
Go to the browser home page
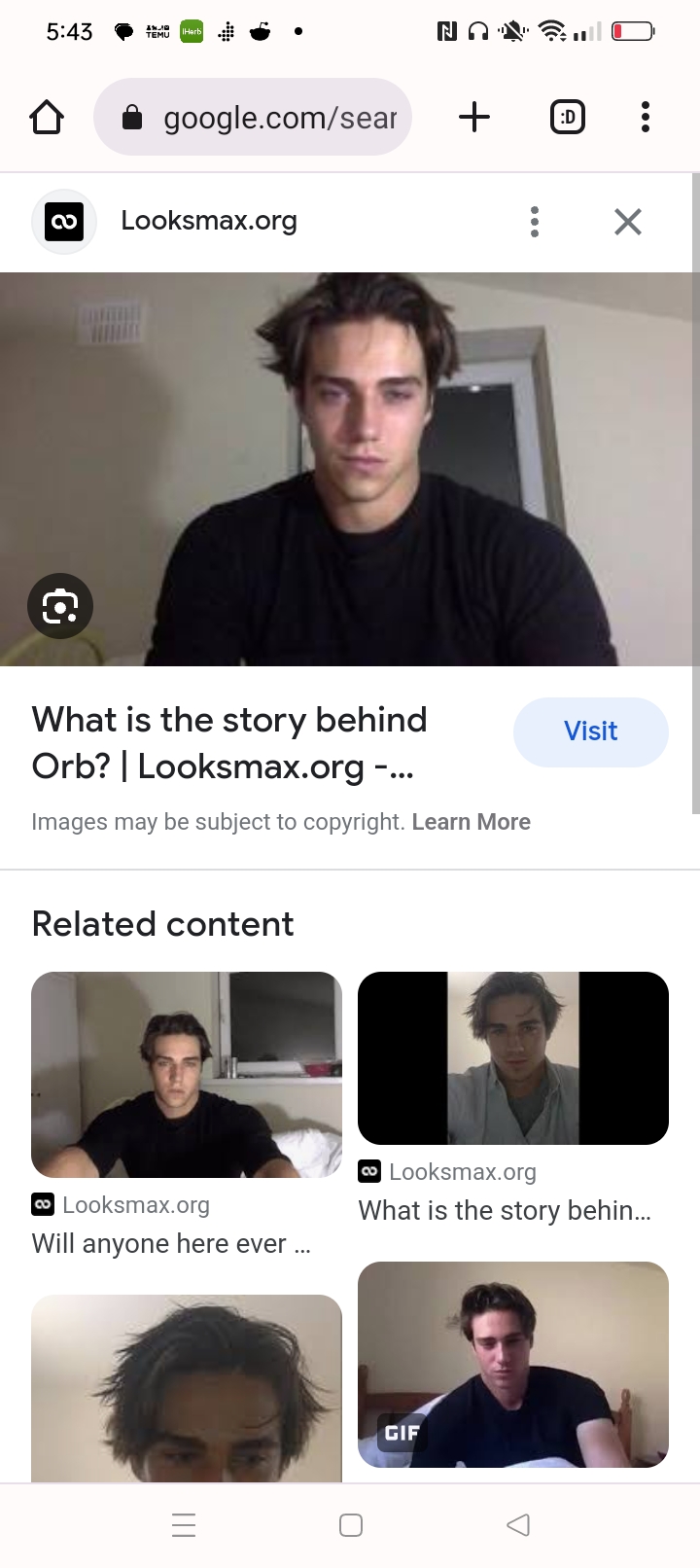pyautogui.click(x=47, y=118)
